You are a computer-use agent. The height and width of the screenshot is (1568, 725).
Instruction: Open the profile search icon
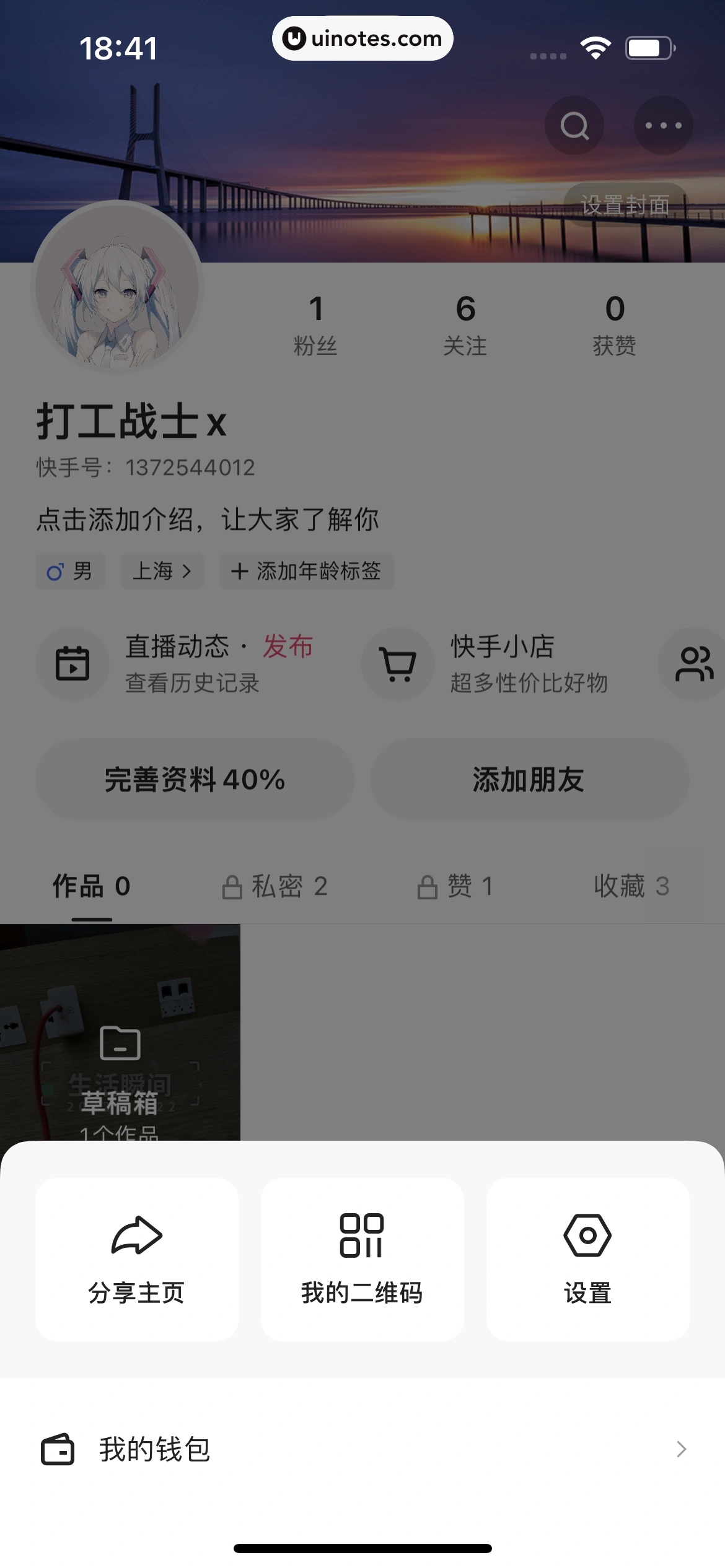click(x=574, y=126)
